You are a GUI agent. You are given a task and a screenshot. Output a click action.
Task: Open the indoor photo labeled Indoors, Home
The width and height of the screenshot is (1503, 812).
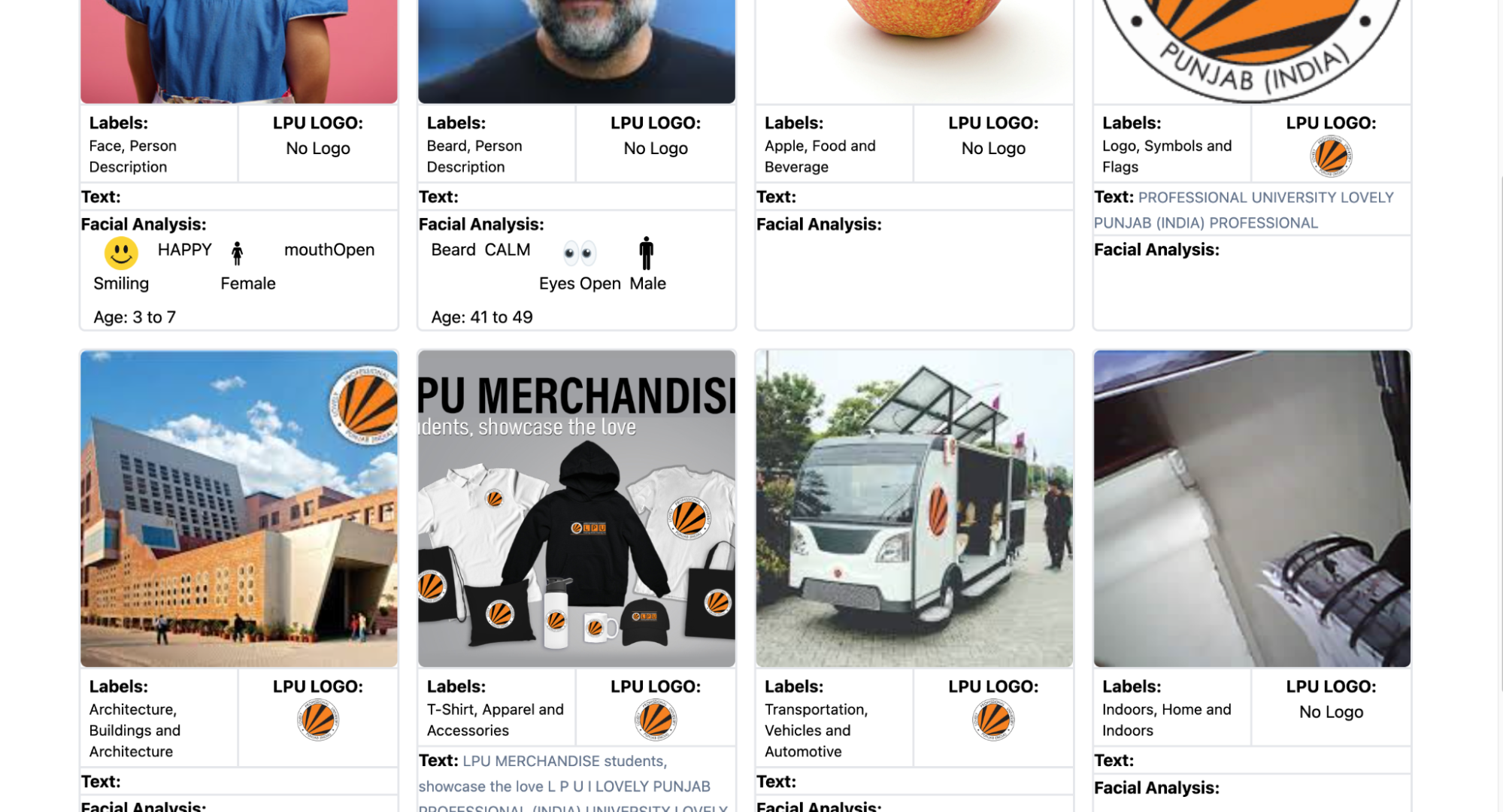coord(1252,508)
